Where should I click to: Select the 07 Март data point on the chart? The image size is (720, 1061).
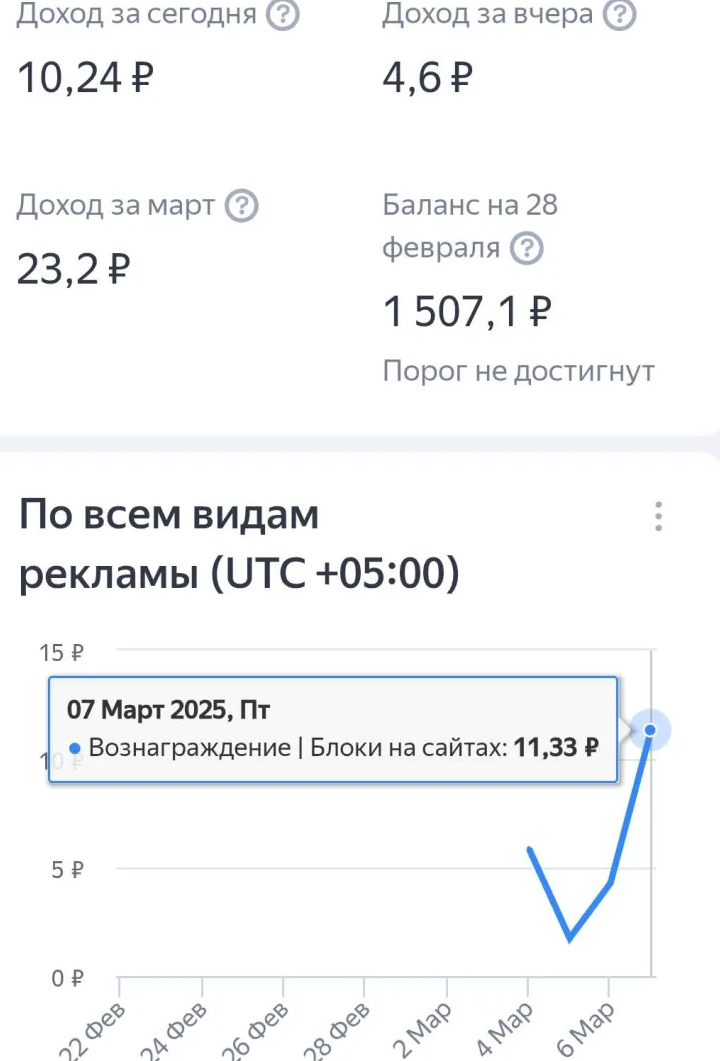click(650, 731)
